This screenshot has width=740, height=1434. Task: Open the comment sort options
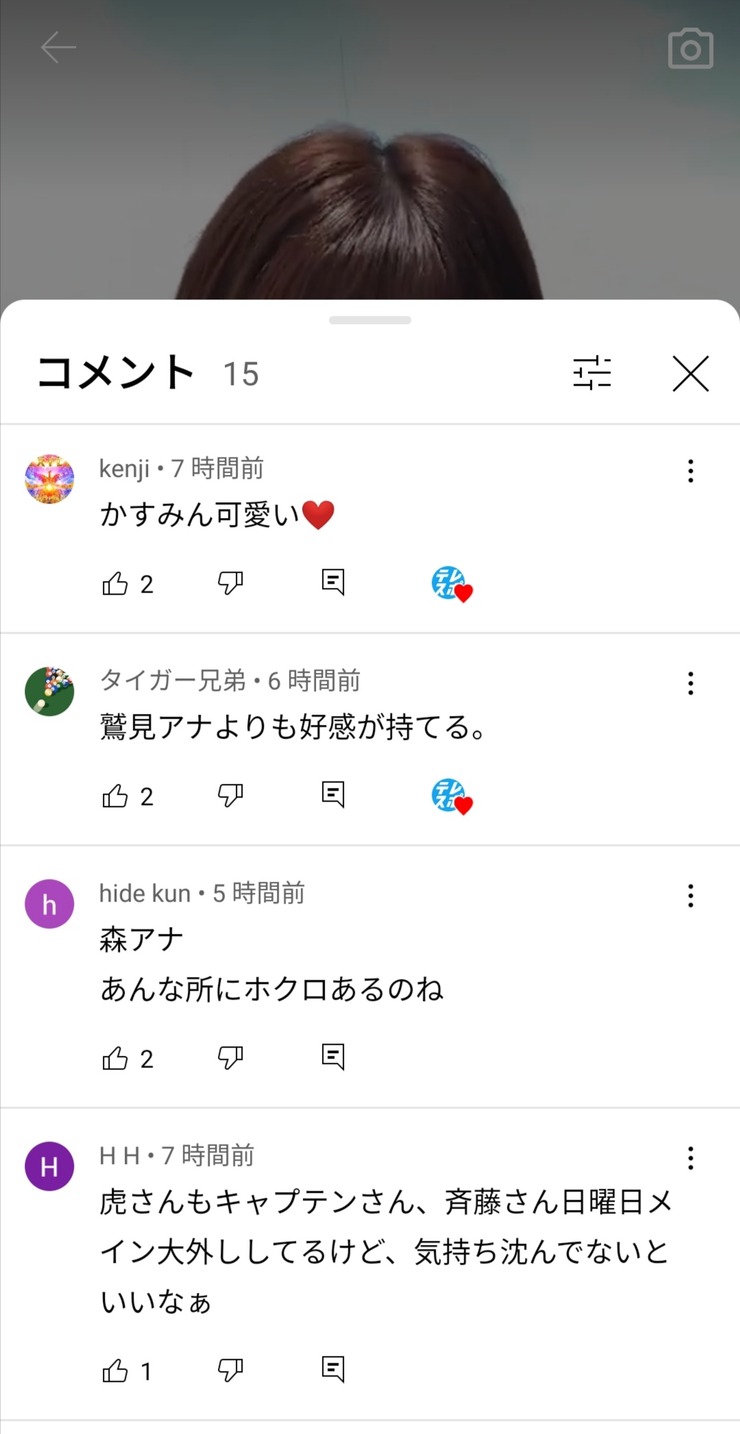tap(592, 373)
